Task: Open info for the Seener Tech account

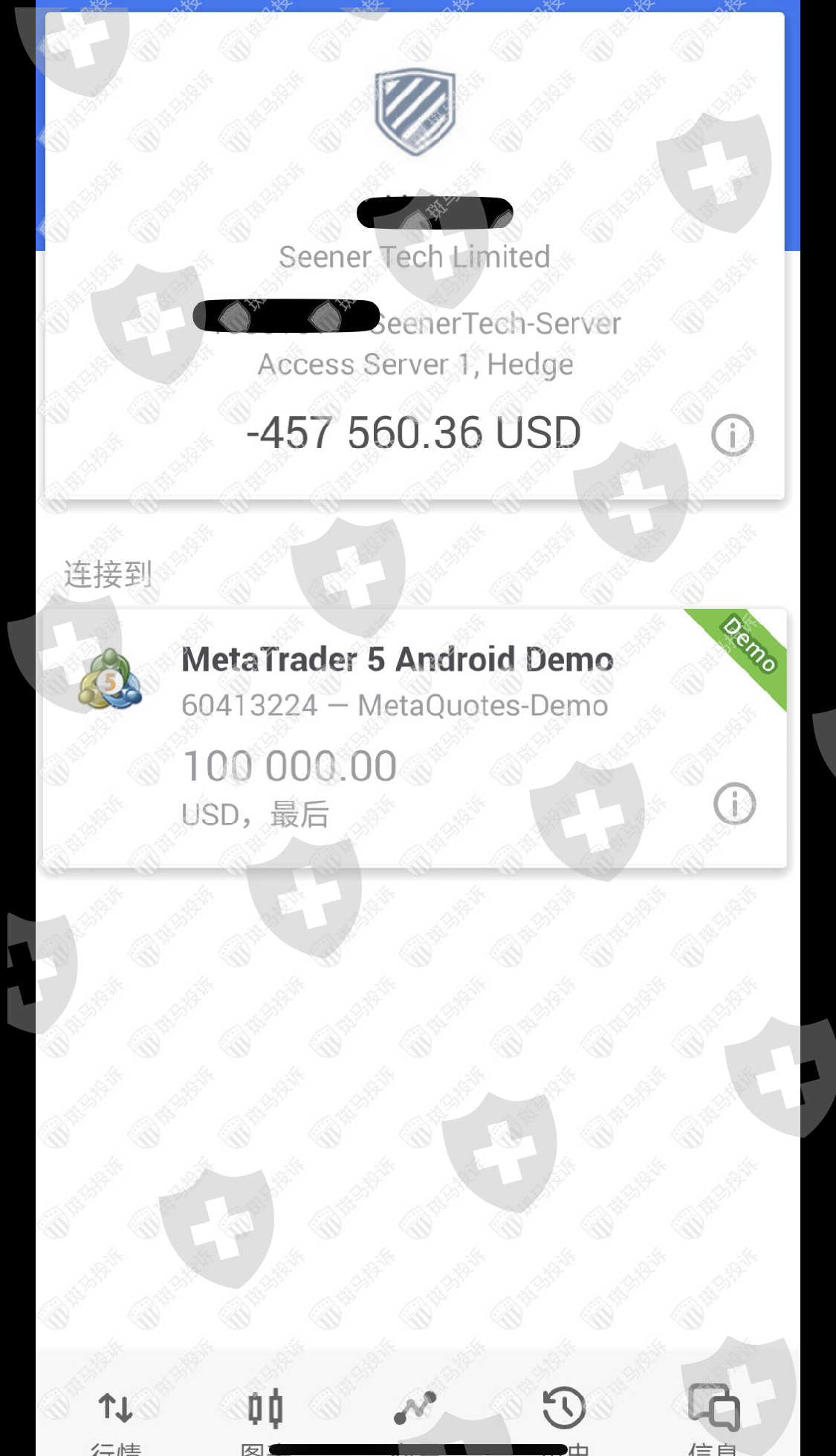Action: 733,435
